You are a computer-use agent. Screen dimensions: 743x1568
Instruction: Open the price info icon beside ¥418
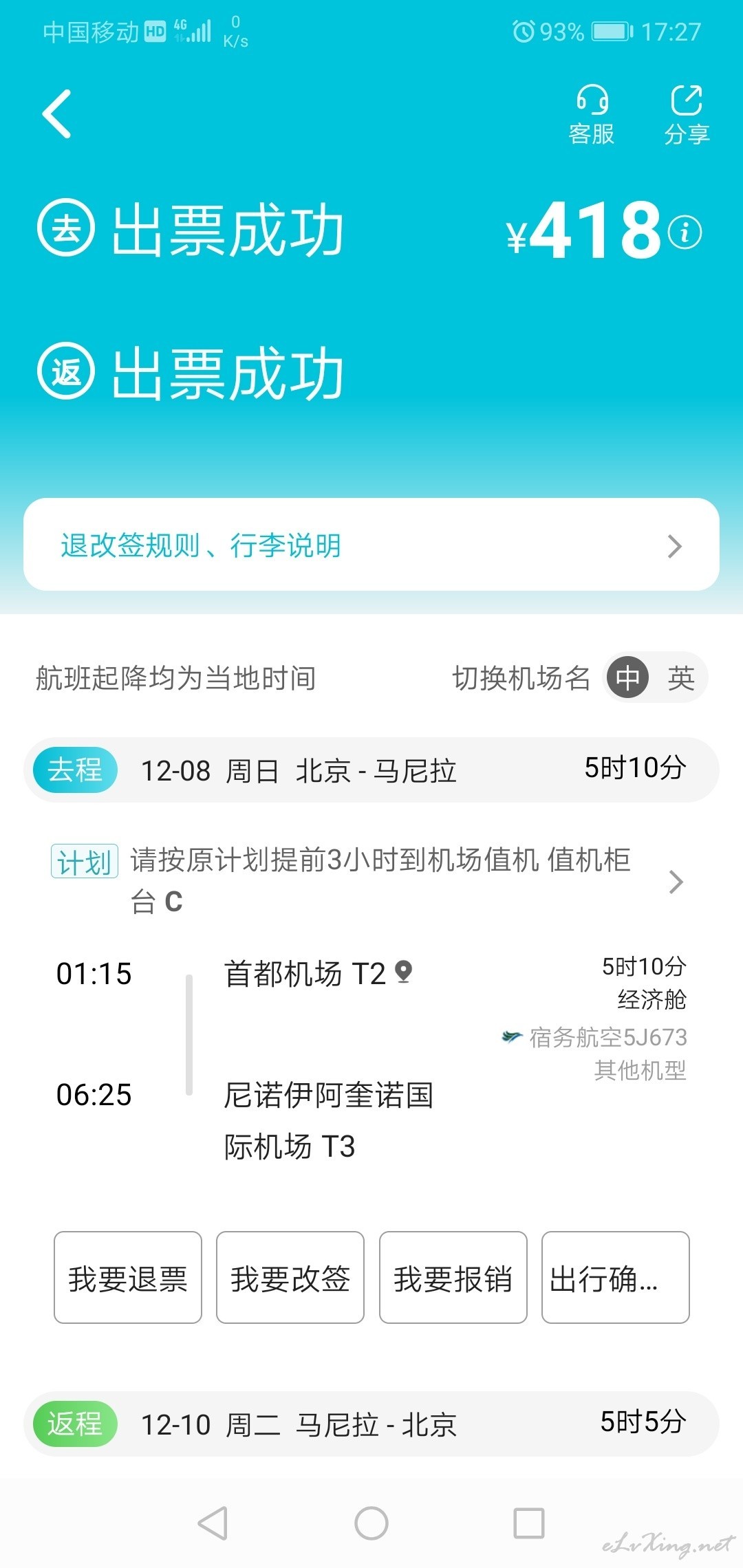[685, 232]
